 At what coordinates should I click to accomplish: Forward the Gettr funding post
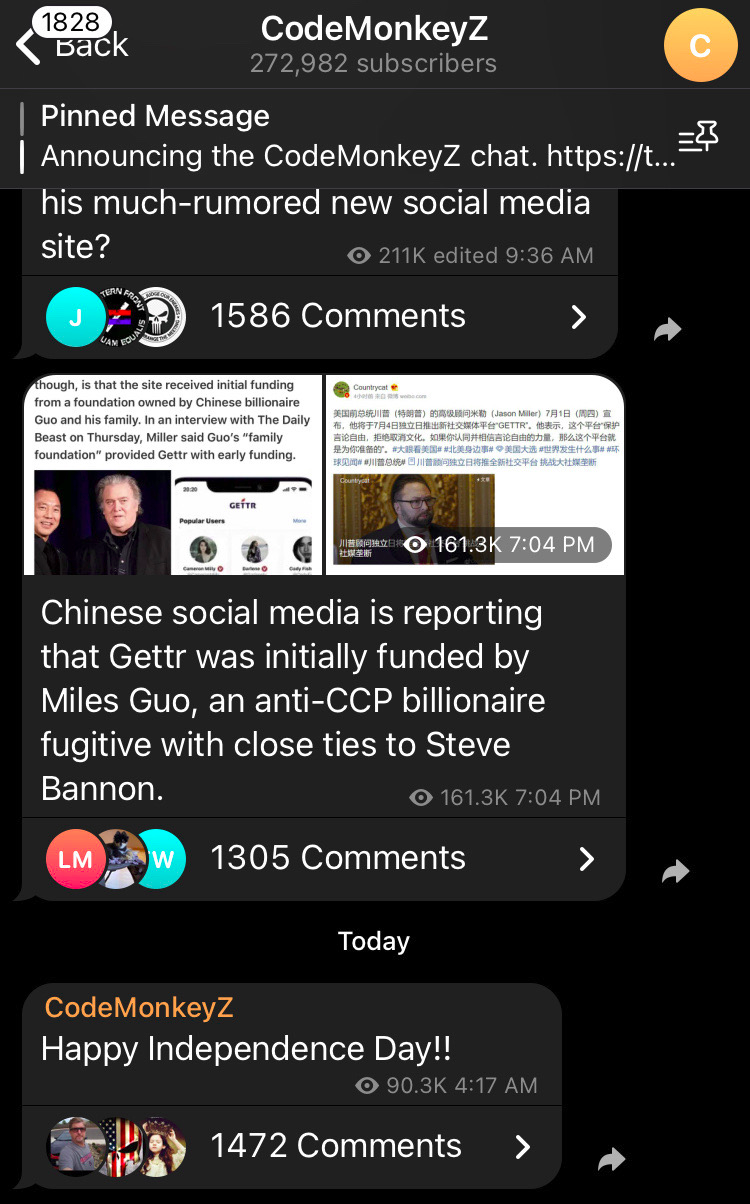pos(676,872)
